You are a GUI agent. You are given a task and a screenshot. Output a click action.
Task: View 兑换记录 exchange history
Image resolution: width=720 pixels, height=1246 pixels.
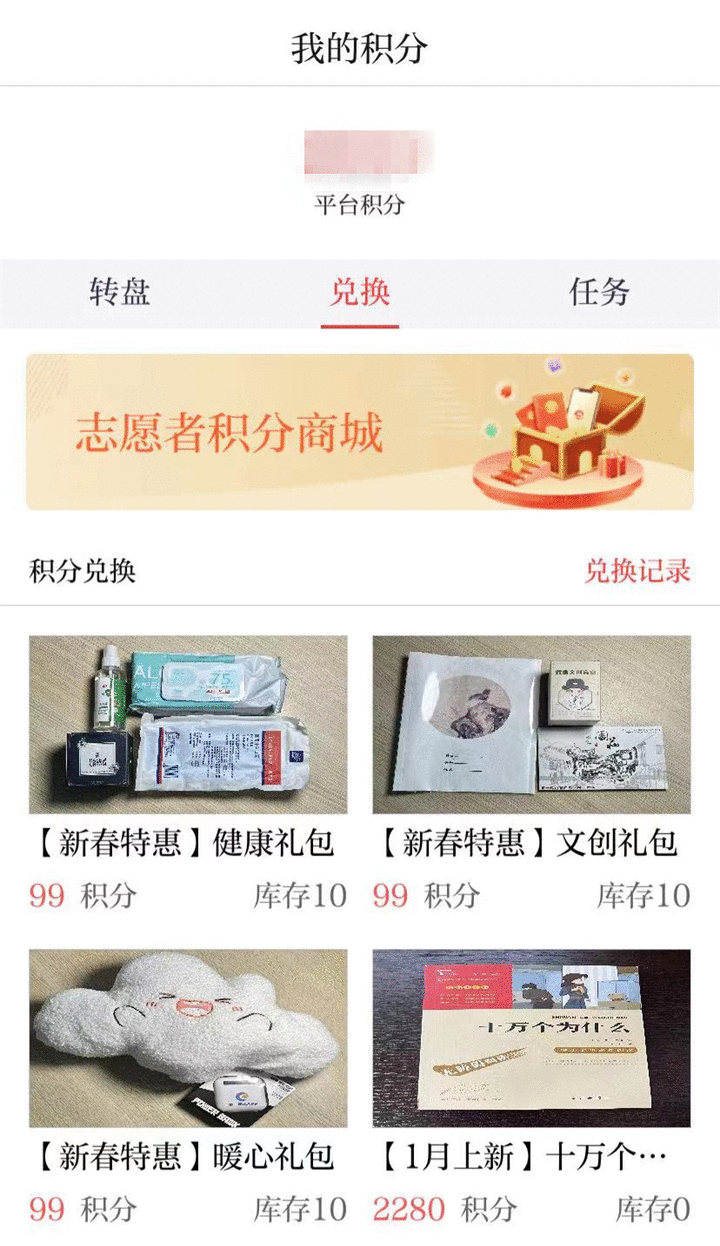coord(637,571)
